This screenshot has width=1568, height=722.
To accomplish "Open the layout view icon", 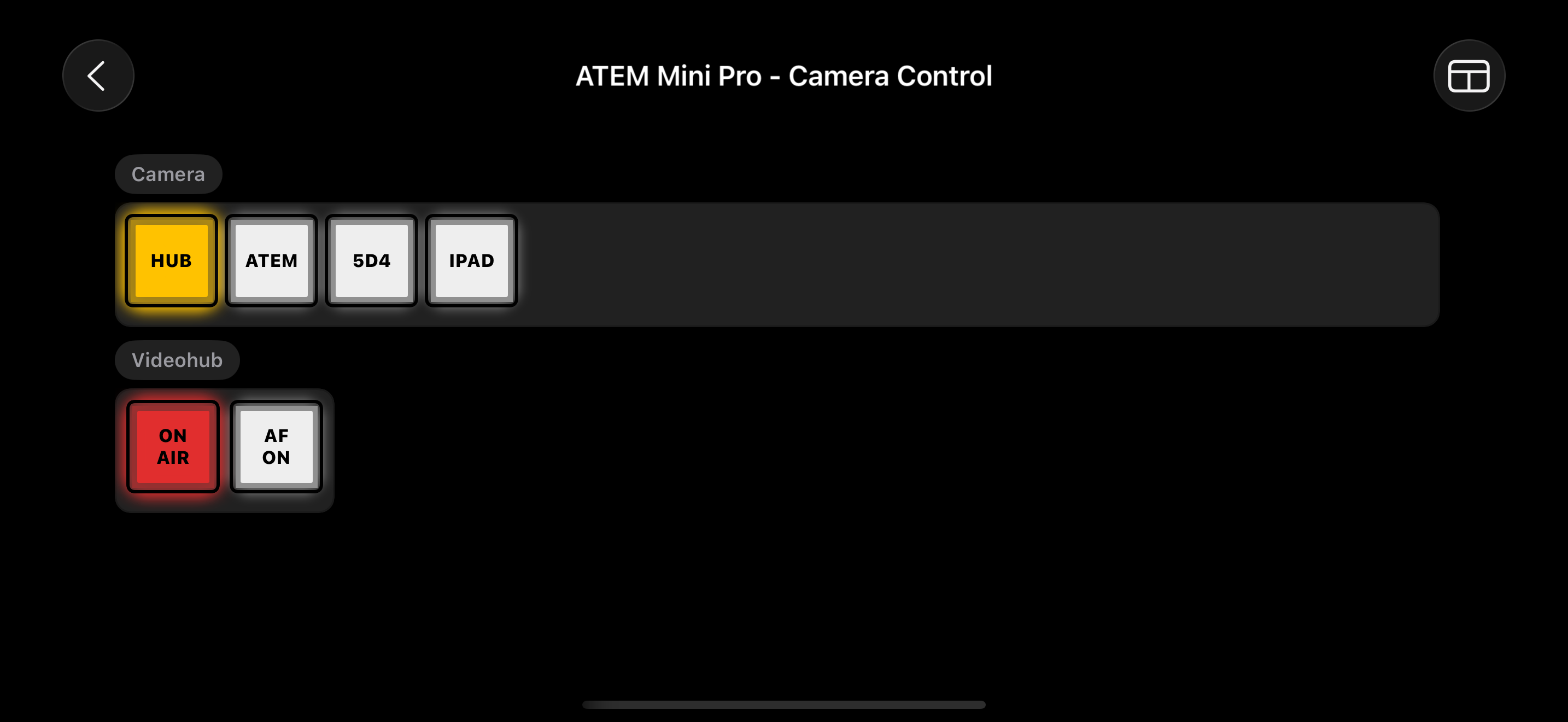I will (x=1468, y=76).
